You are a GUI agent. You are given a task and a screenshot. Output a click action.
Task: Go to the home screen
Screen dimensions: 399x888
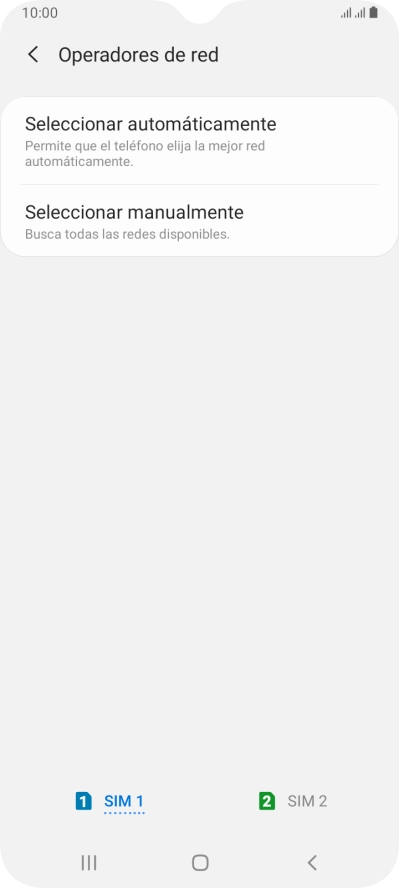[200, 863]
